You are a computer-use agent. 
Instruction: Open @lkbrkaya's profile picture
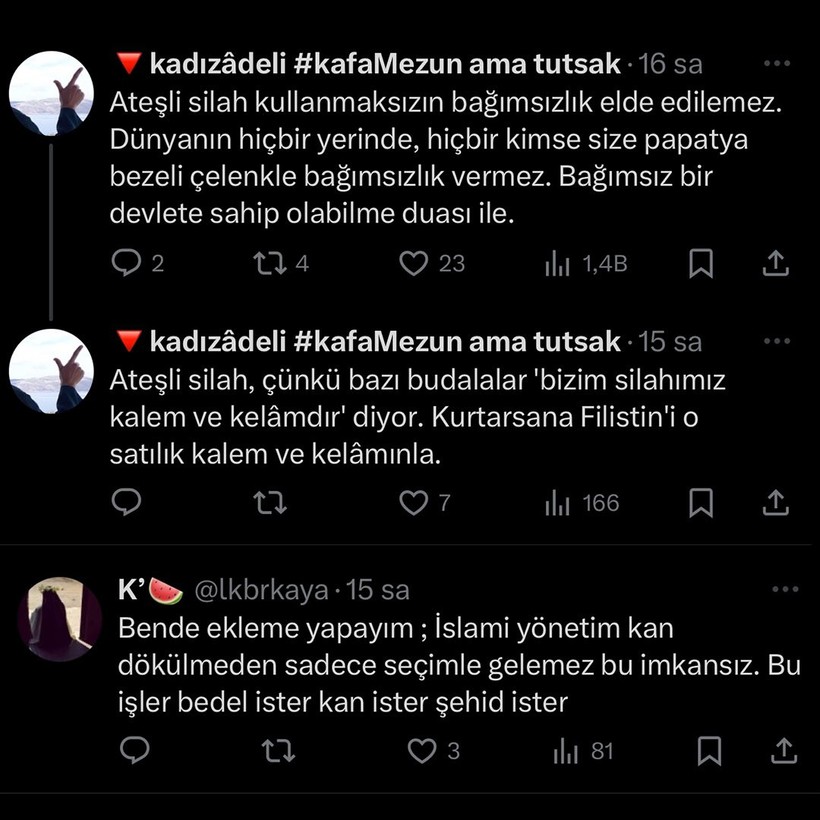59,618
